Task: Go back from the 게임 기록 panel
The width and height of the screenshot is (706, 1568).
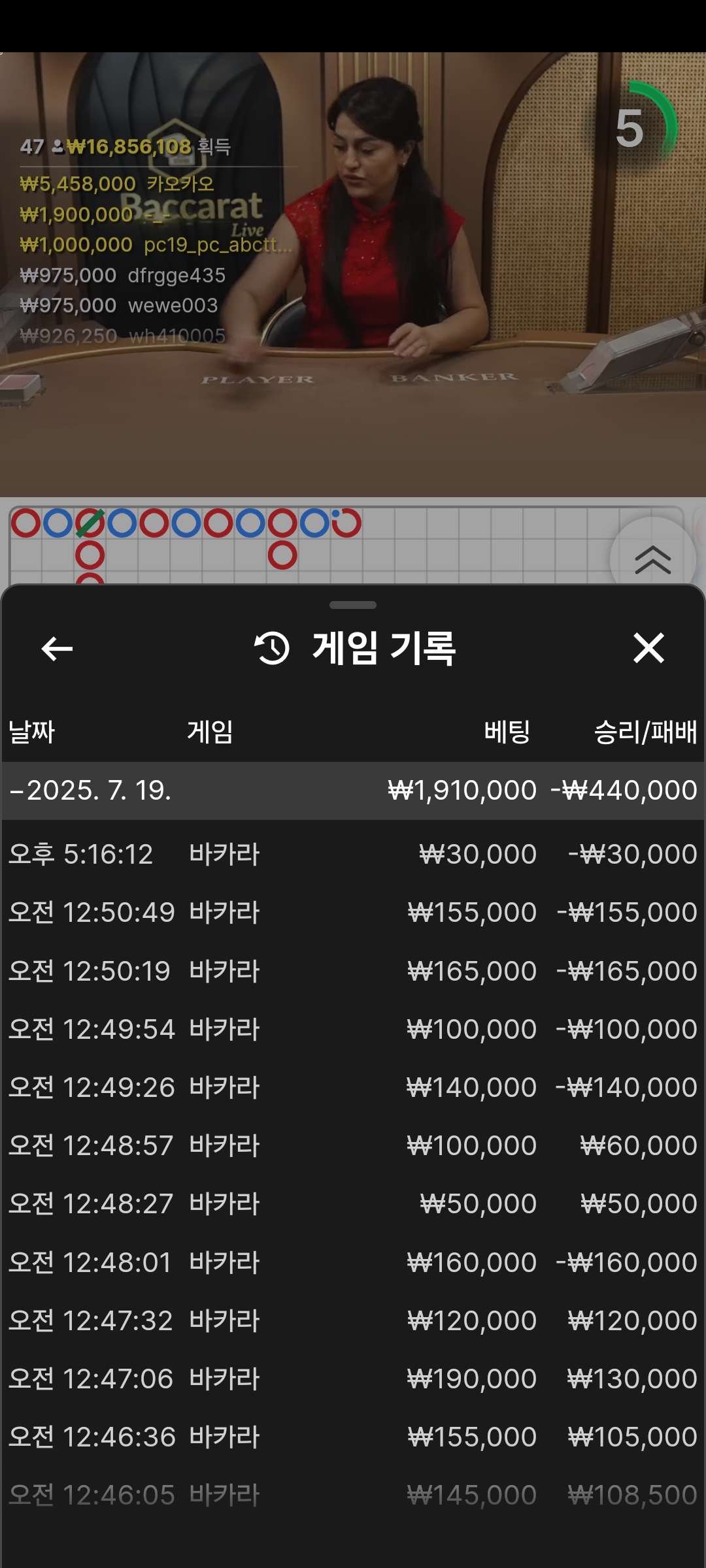Action: (57, 649)
